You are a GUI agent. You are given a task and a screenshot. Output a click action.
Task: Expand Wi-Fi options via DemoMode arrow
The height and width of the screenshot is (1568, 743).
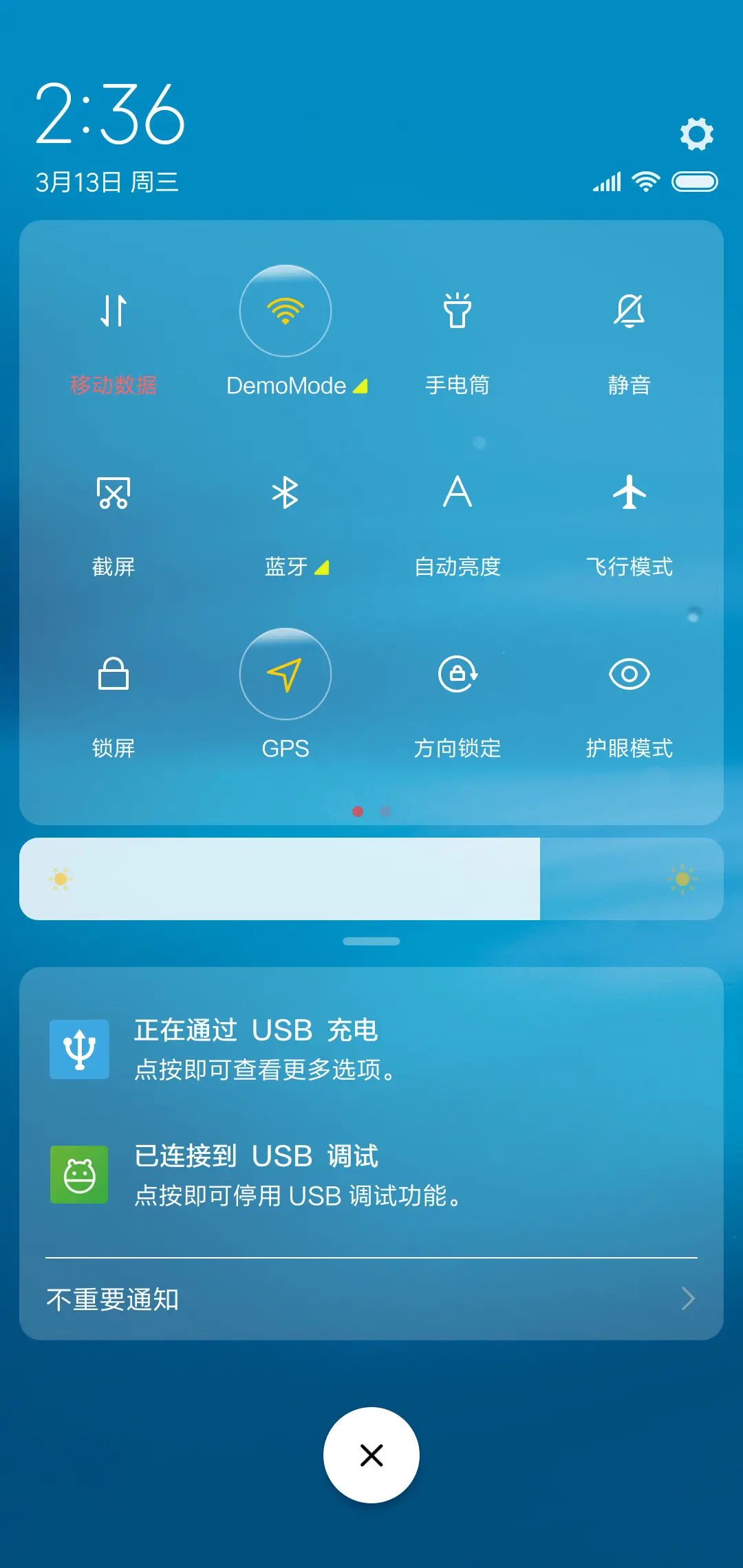(360, 386)
